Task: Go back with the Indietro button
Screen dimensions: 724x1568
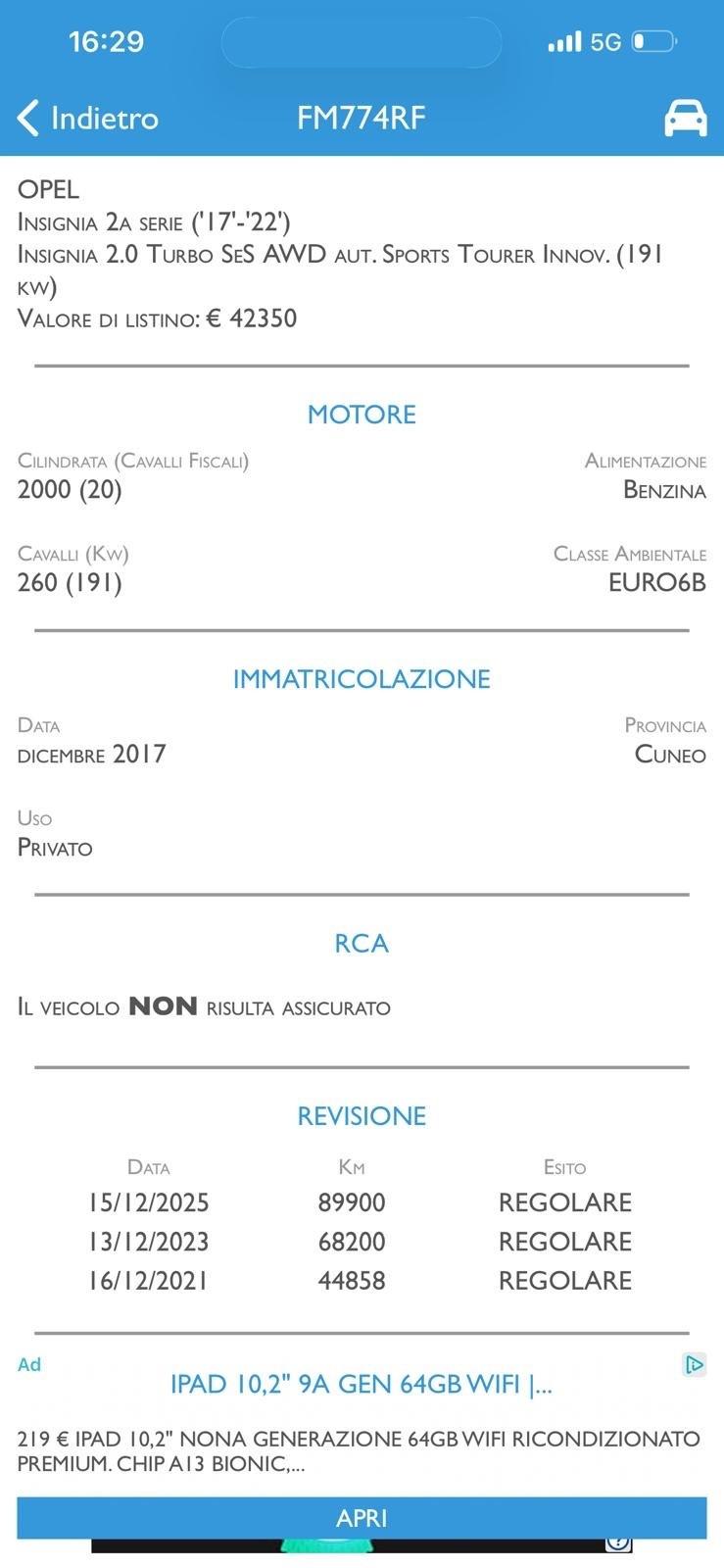Action: pyautogui.click(x=88, y=118)
